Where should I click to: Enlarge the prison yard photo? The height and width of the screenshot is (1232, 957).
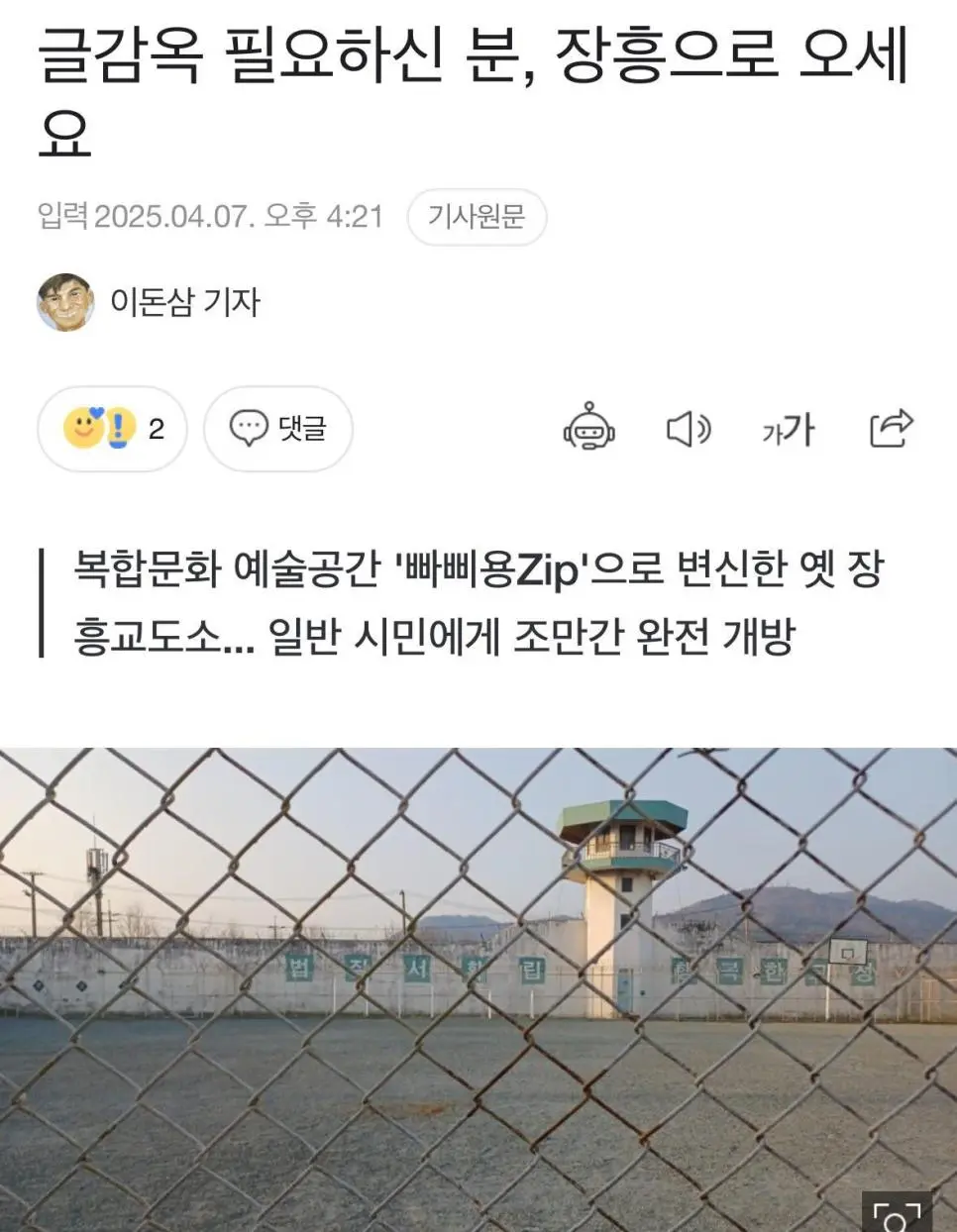click(x=897, y=1214)
